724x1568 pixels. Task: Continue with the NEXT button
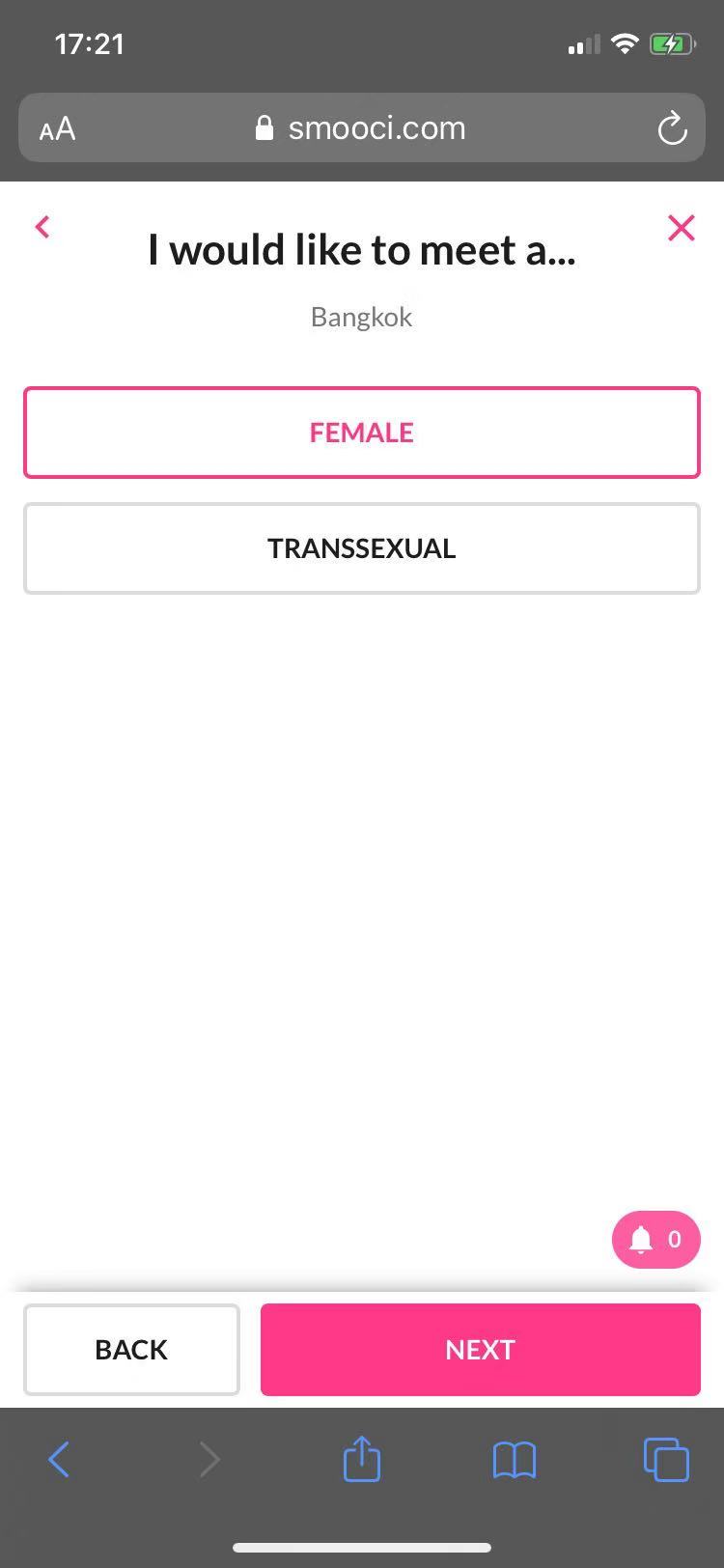point(480,1349)
